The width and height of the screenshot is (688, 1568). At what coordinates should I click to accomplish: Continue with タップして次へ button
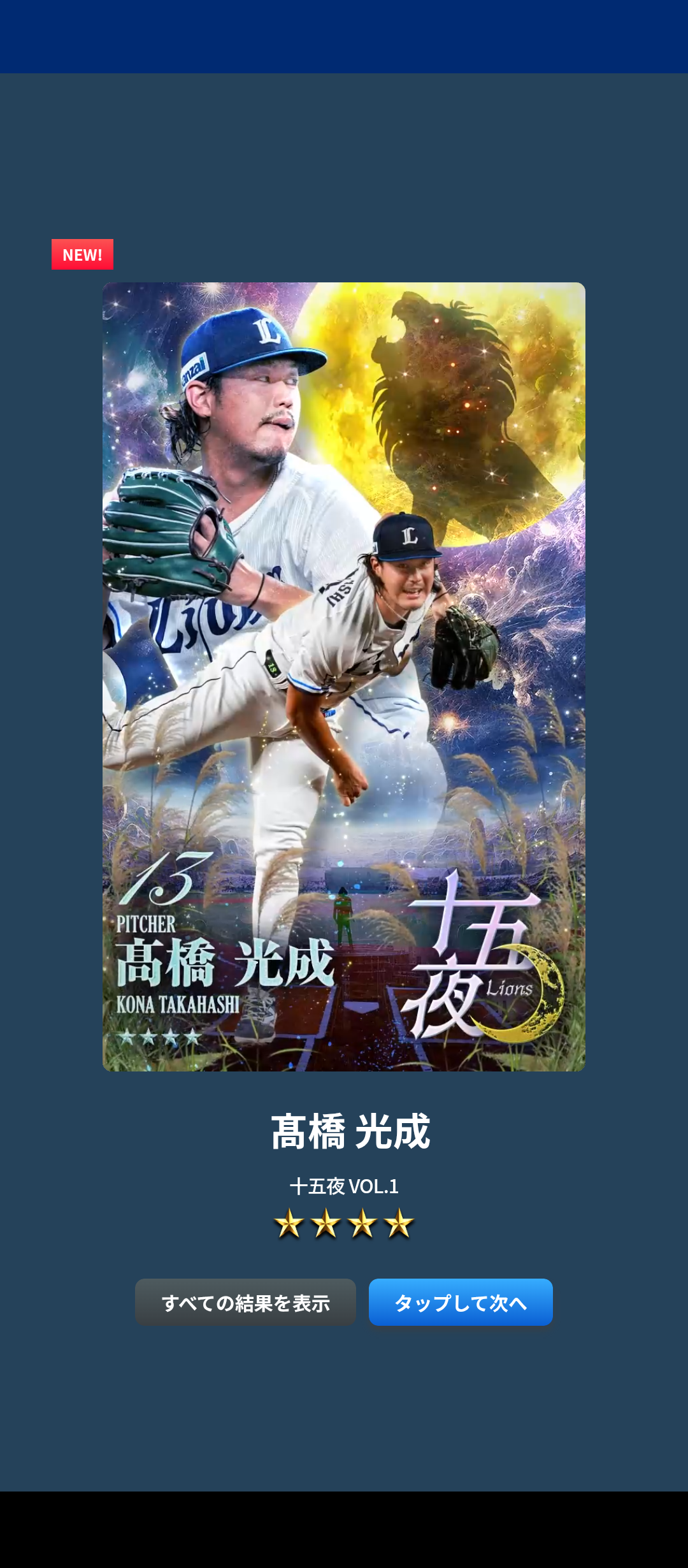coord(461,1302)
